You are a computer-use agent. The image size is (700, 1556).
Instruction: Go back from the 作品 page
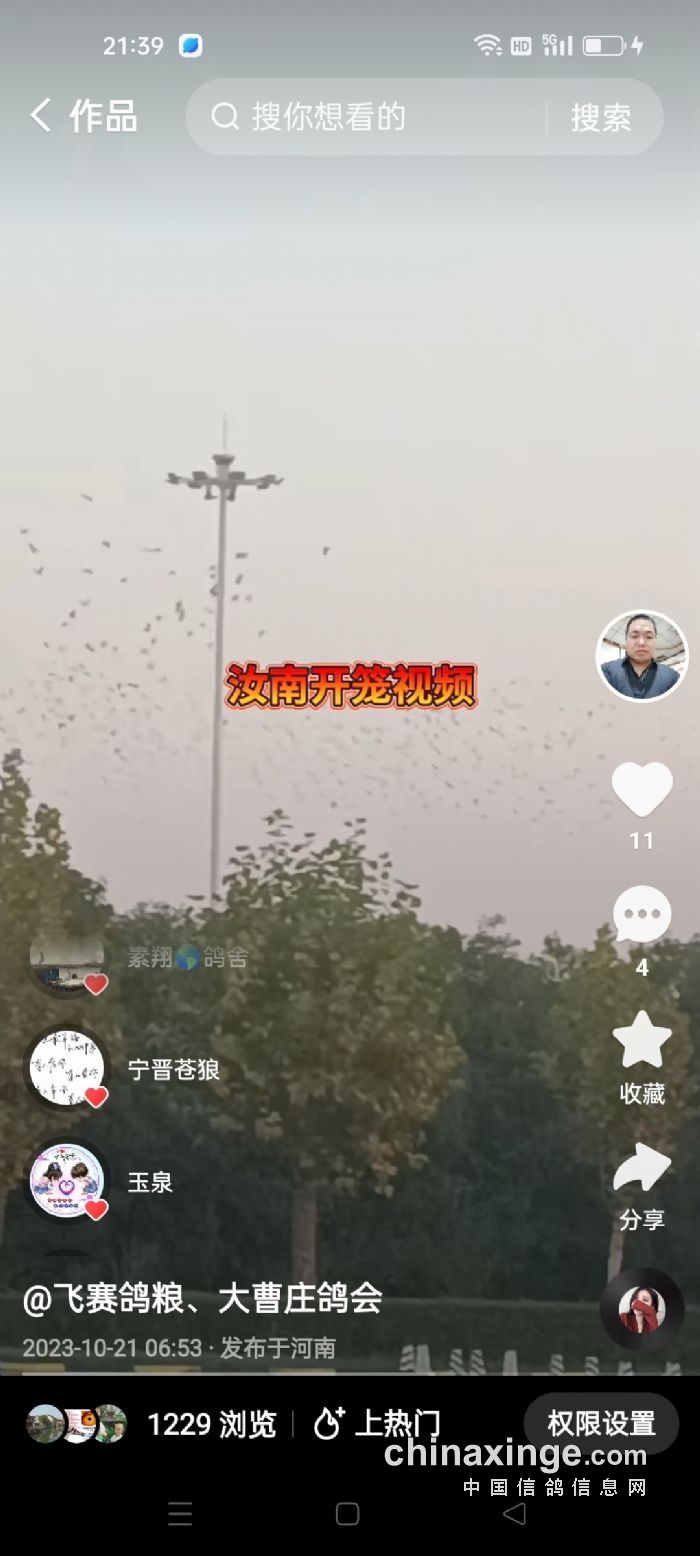pos(40,116)
